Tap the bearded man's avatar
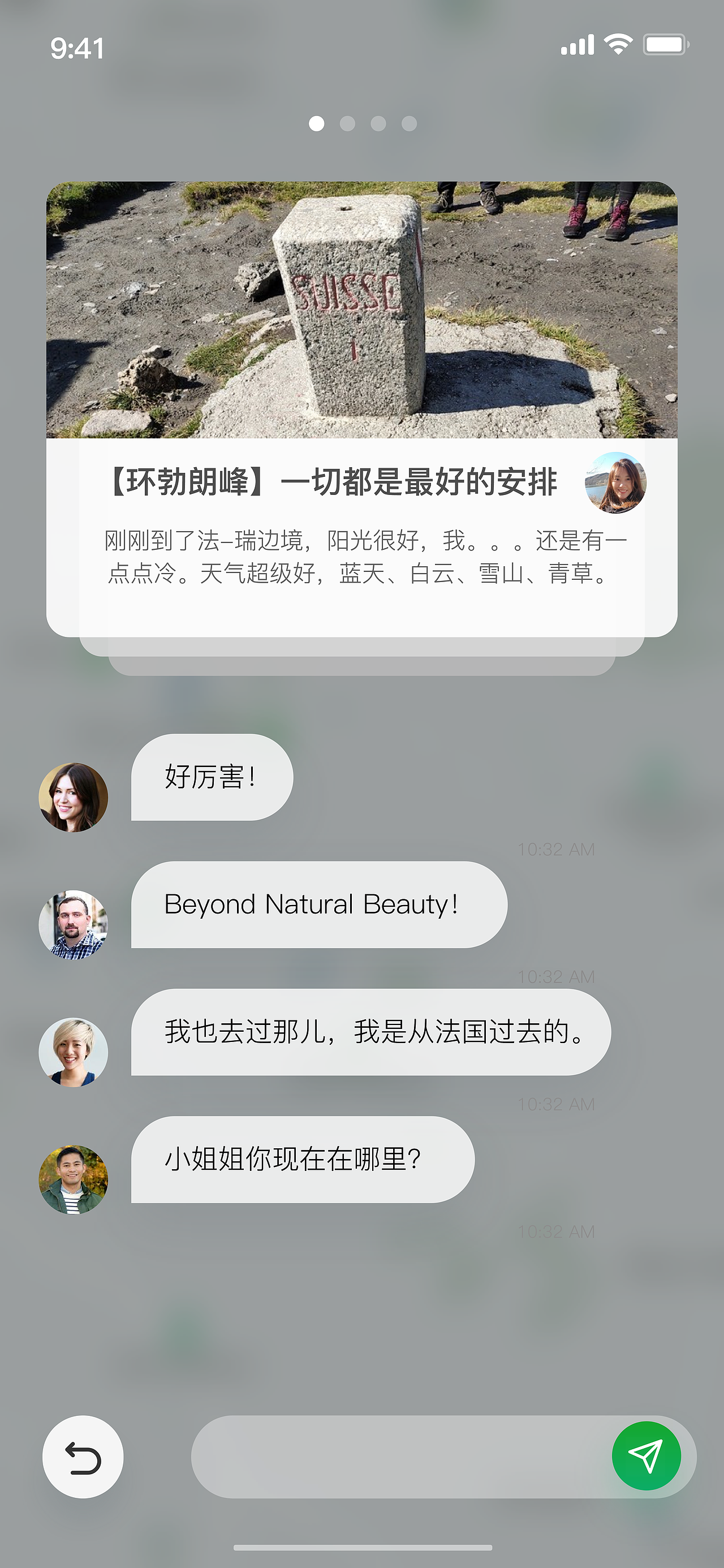The width and height of the screenshot is (724, 1568). (74, 925)
